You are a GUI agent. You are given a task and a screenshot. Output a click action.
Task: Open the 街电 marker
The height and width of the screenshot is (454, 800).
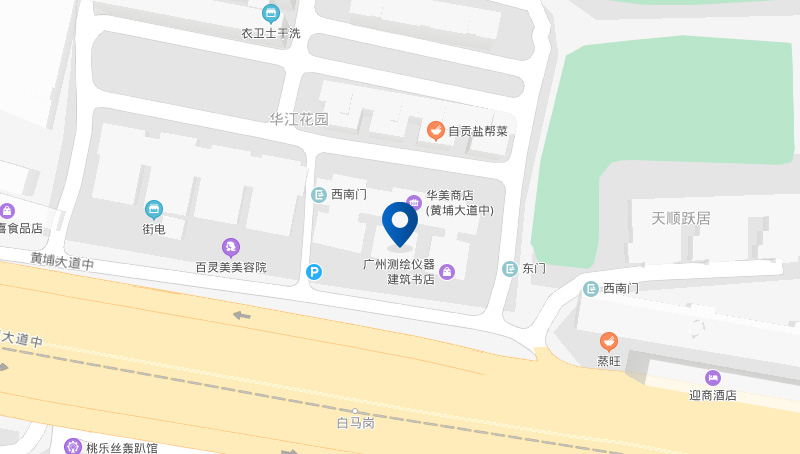click(x=153, y=209)
